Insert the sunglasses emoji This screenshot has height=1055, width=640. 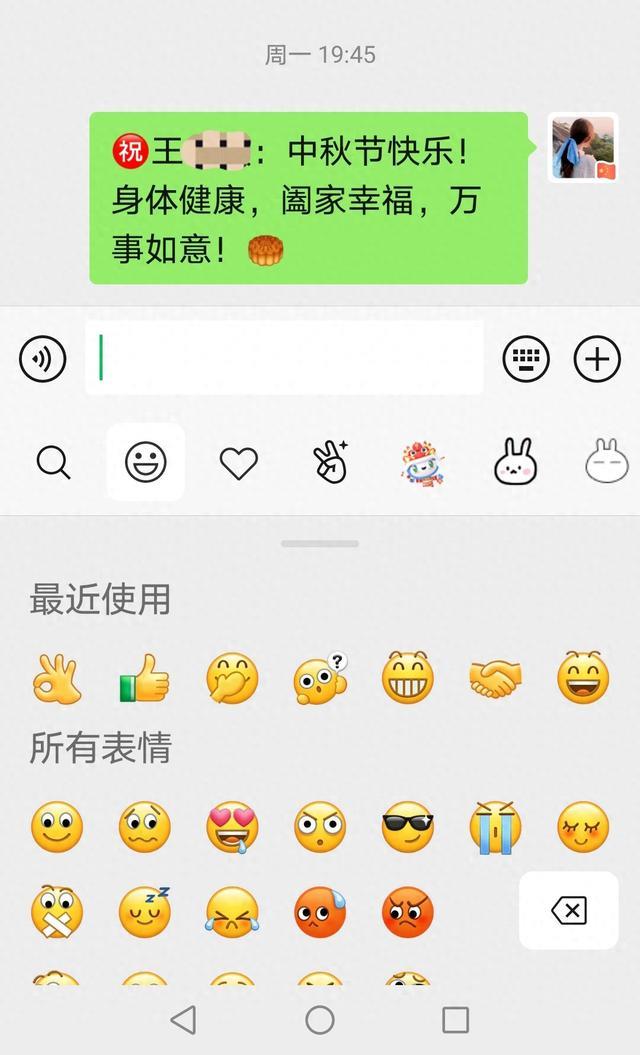coord(408,827)
